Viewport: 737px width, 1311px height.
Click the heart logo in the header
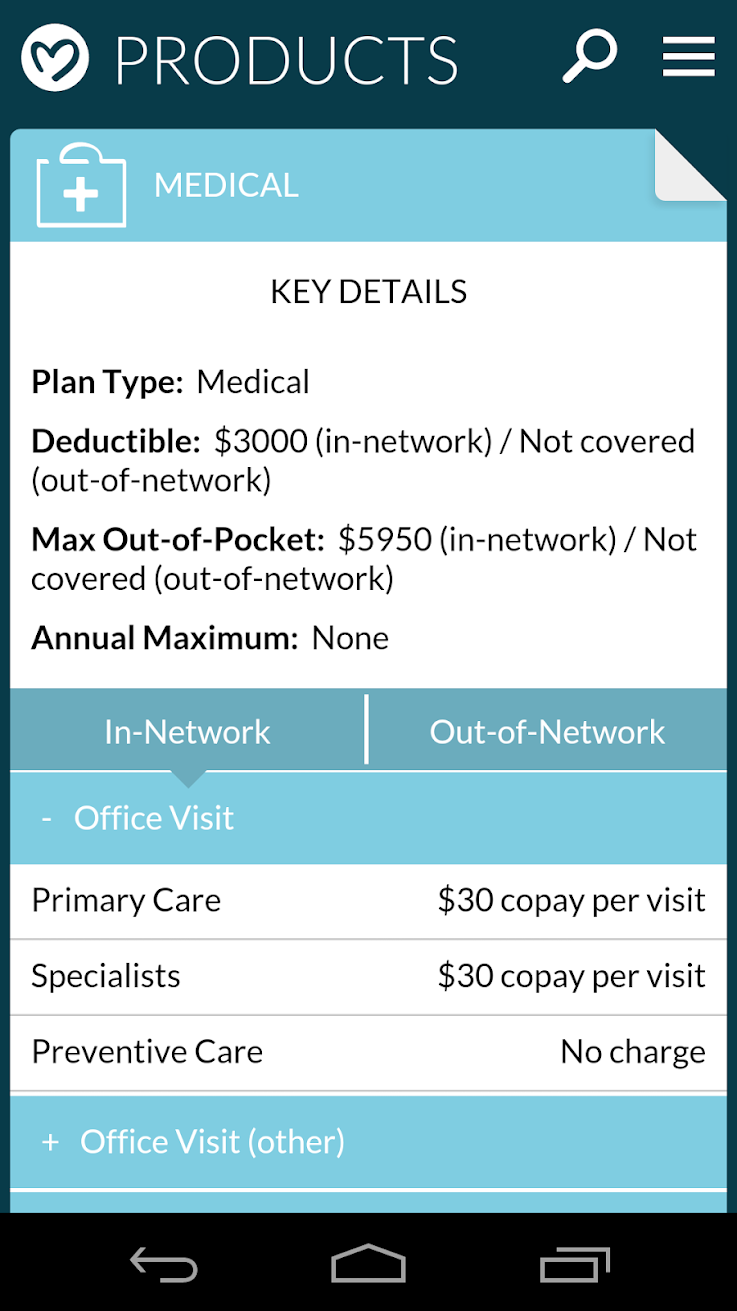tap(55, 57)
